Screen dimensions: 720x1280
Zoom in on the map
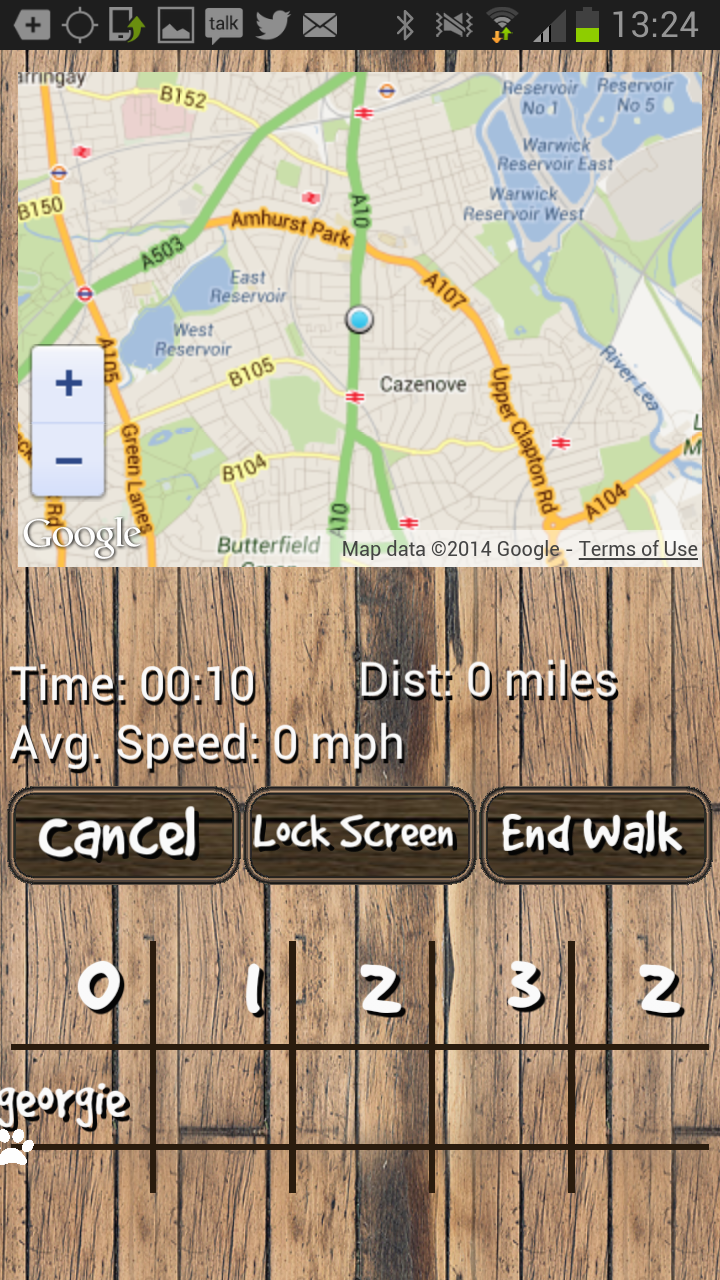click(x=68, y=384)
